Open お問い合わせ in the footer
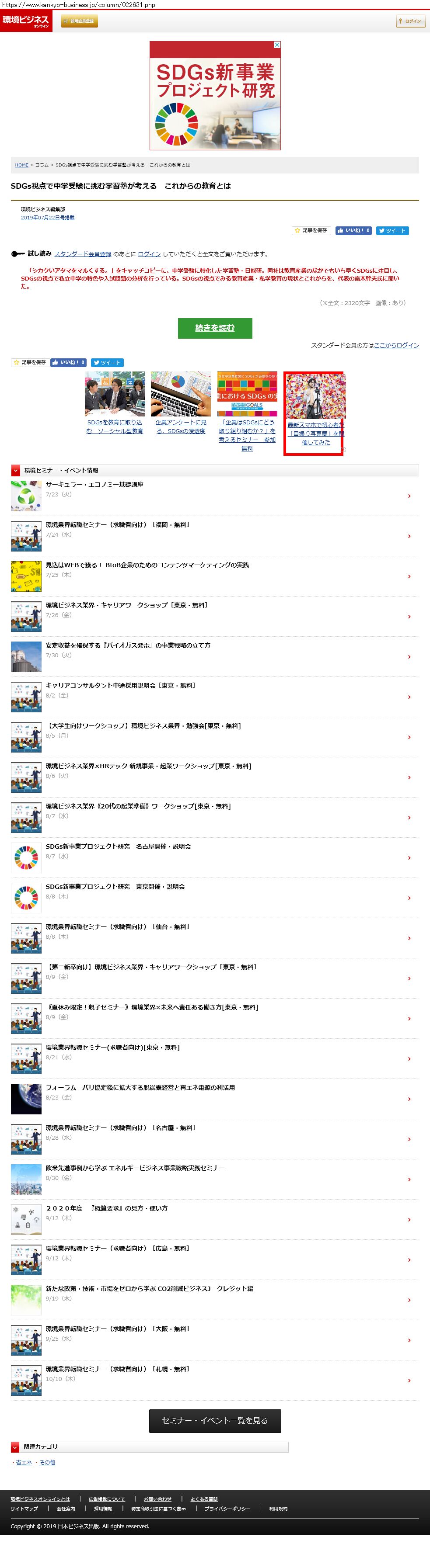 click(158, 1499)
